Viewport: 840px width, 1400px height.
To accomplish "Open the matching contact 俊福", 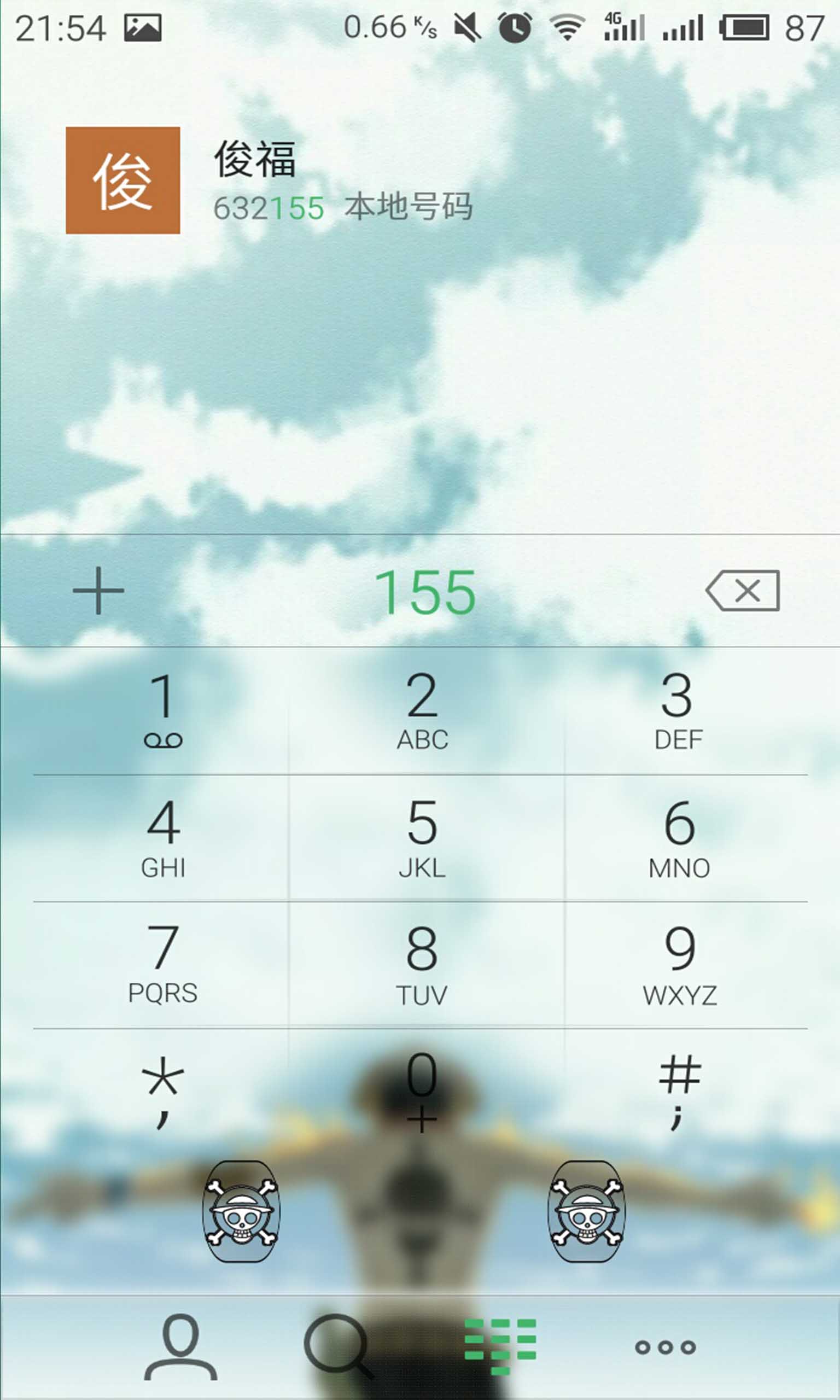I will pos(420,181).
